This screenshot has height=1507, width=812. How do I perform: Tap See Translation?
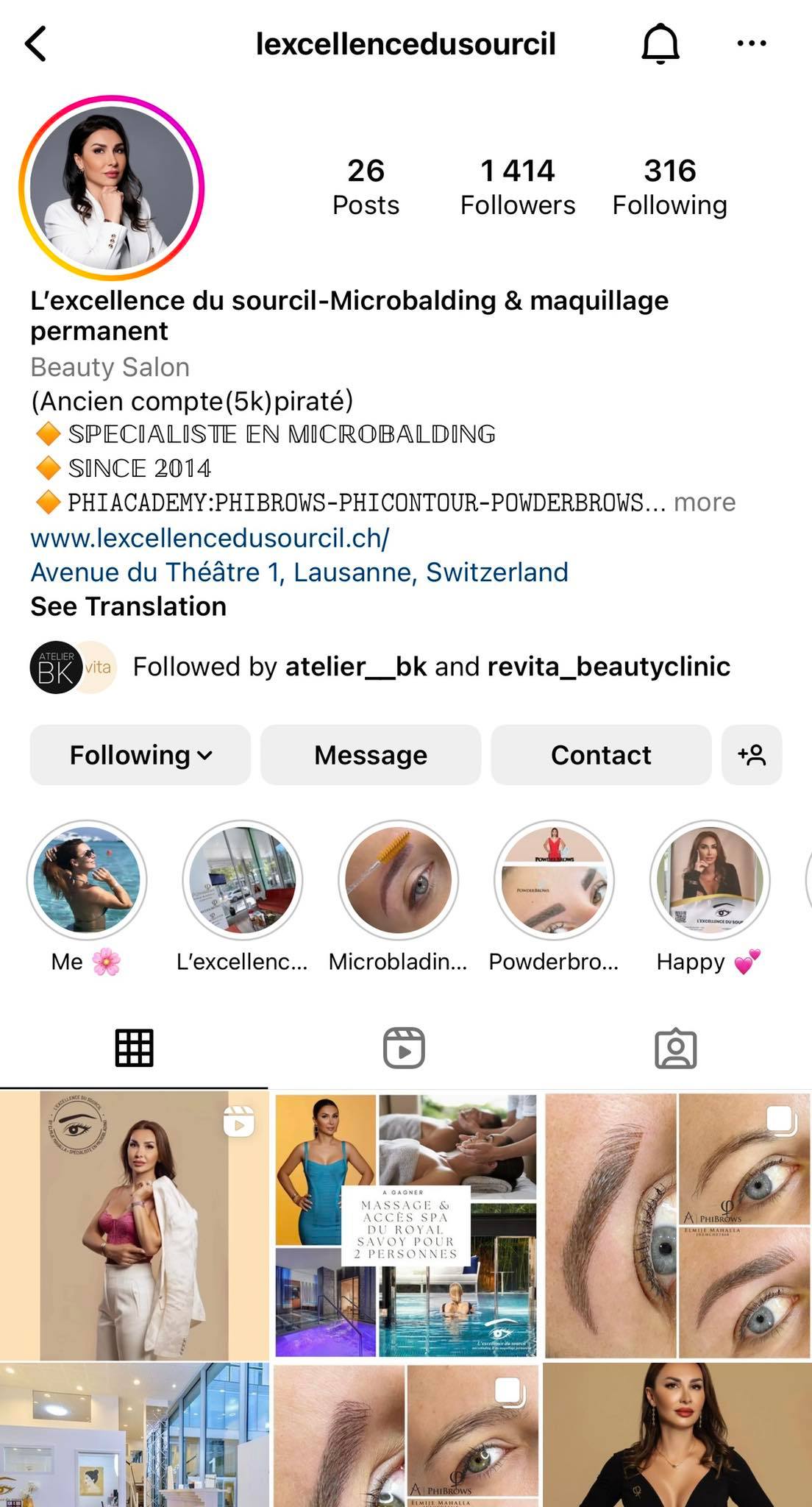128,606
